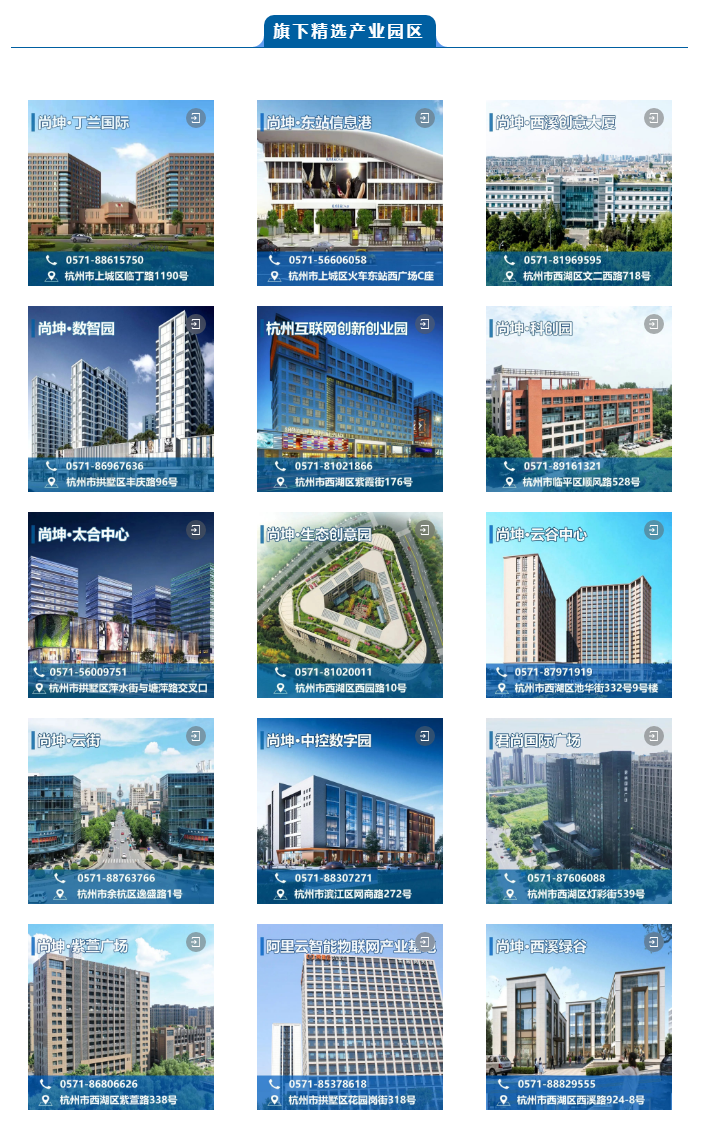Open the 尚坤·东站信息港 park card

click(350, 193)
